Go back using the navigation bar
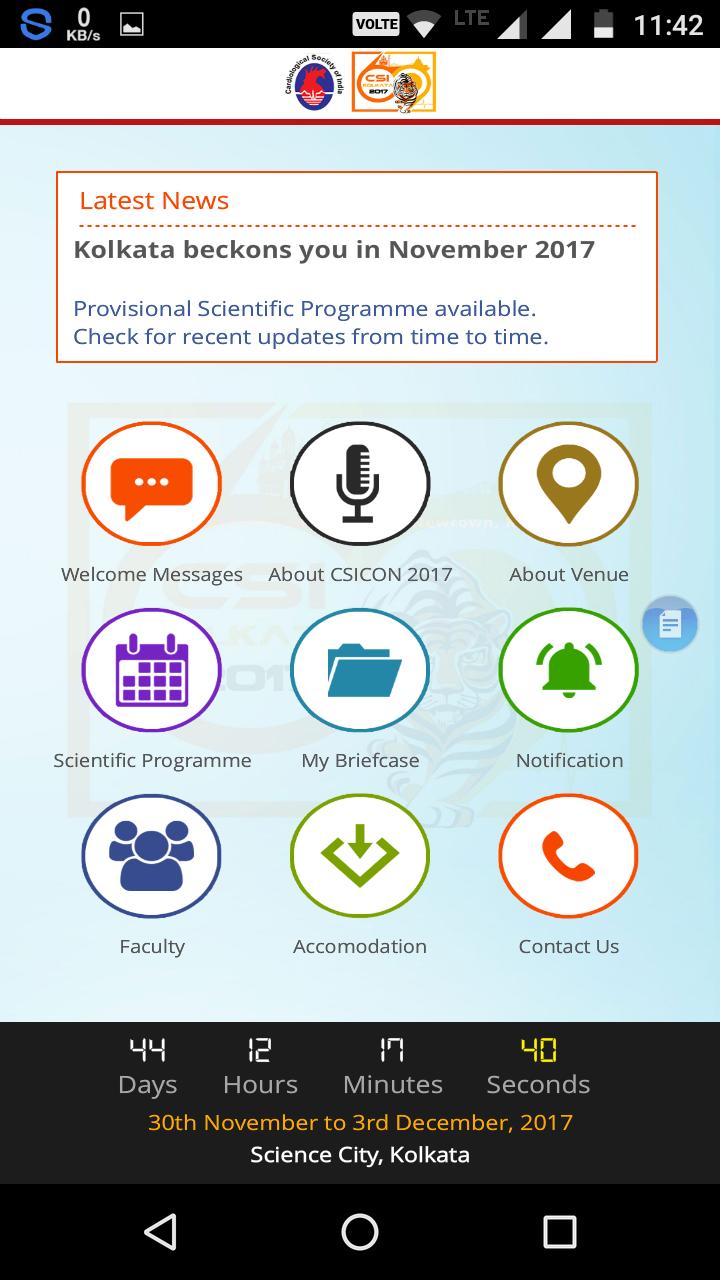 pyautogui.click(x=160, y=1232)
